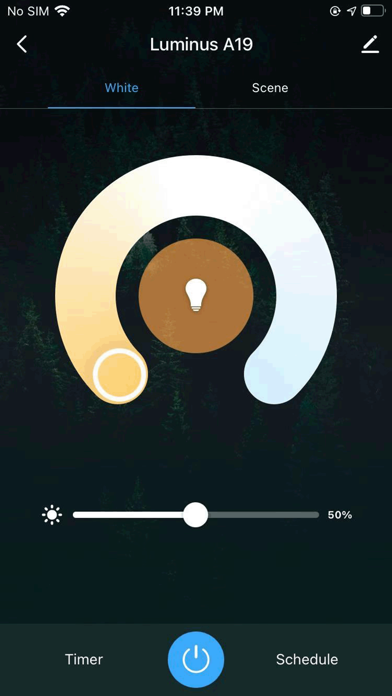The width and height of the screenshot is (392, 696).
Task: Open the Schedule option
Action: tap(307, 659)
